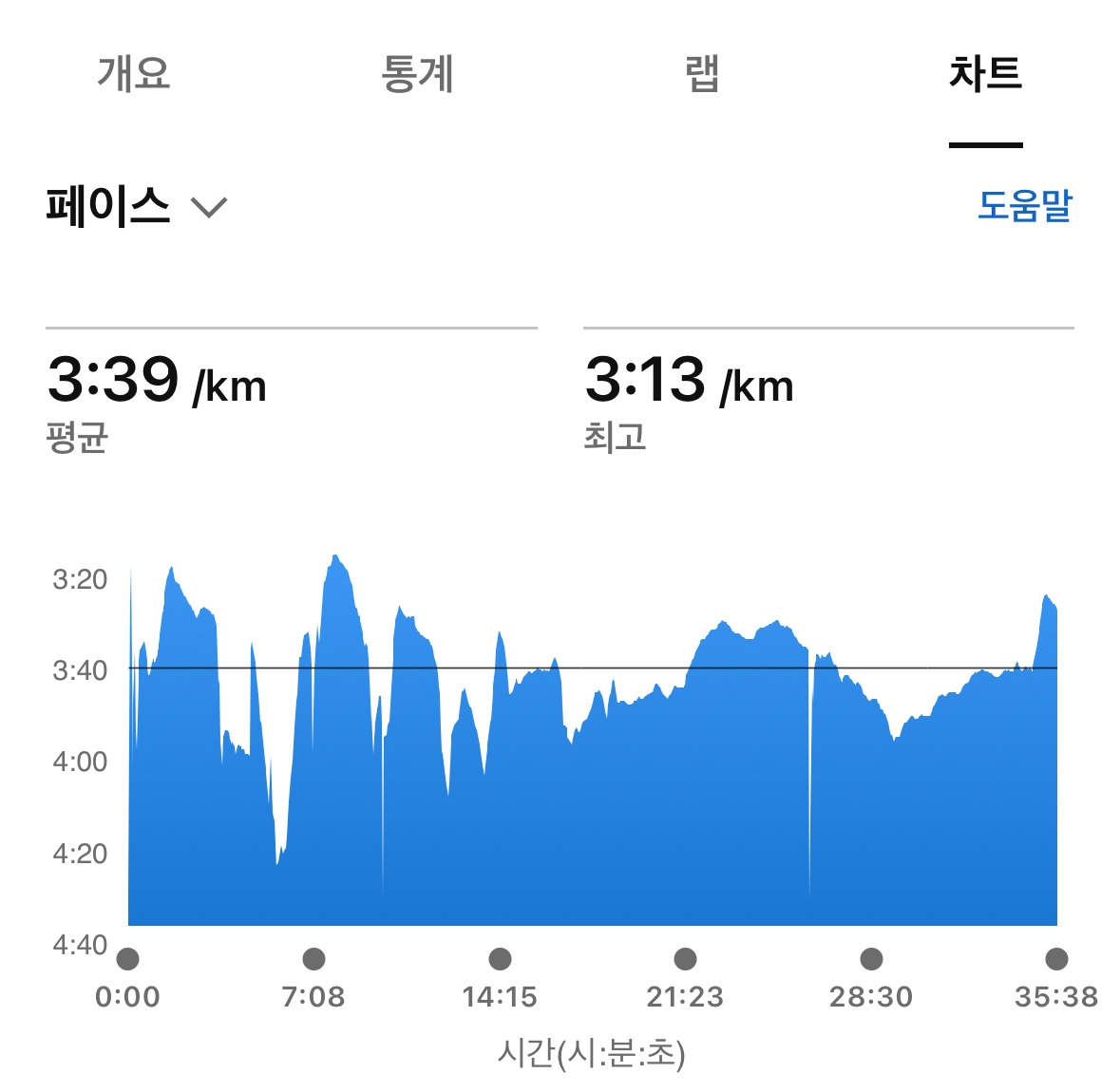Select the 랩 tab
Viewport: 1120px width, 1092px height.
[701, 73]
